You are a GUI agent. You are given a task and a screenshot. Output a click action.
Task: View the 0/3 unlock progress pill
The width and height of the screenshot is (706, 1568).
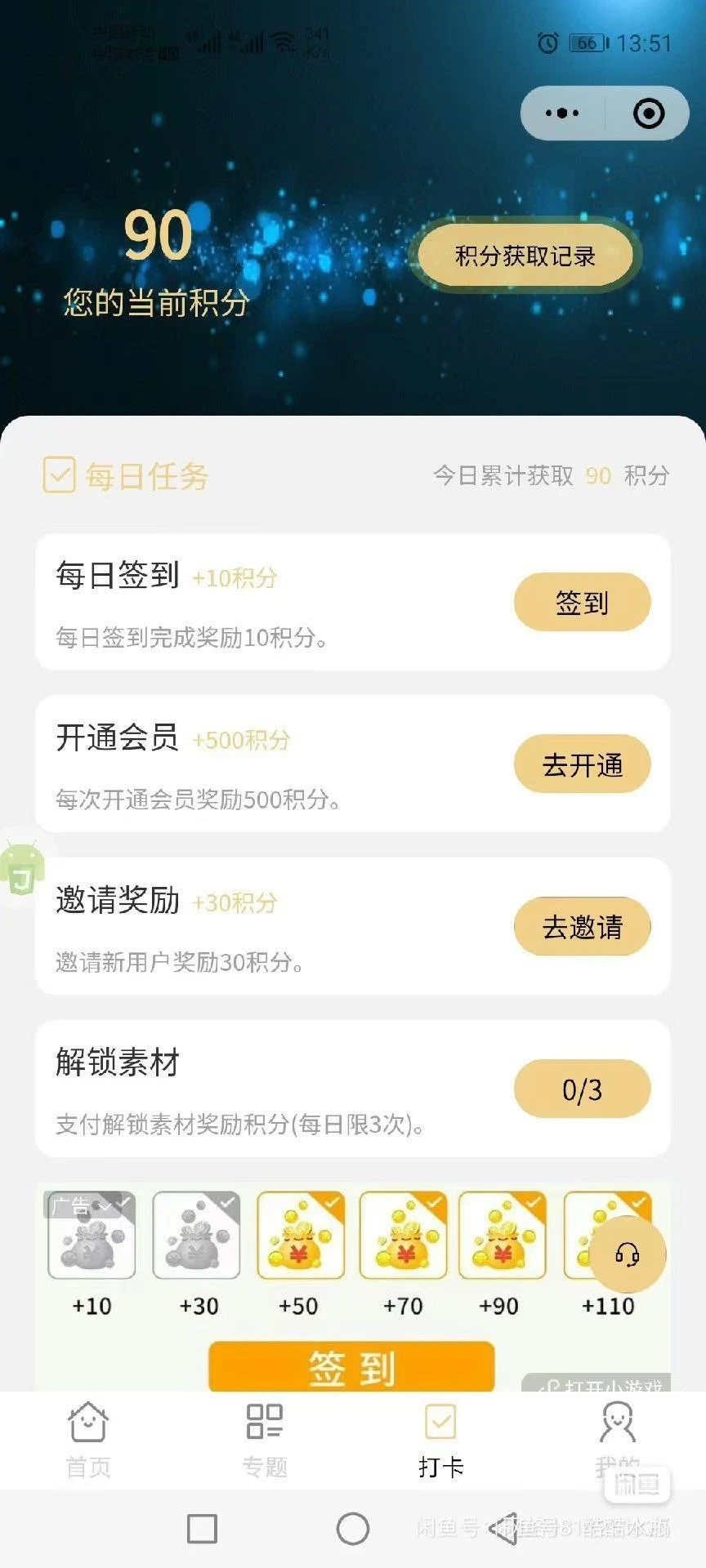(x=582, y=1089)
